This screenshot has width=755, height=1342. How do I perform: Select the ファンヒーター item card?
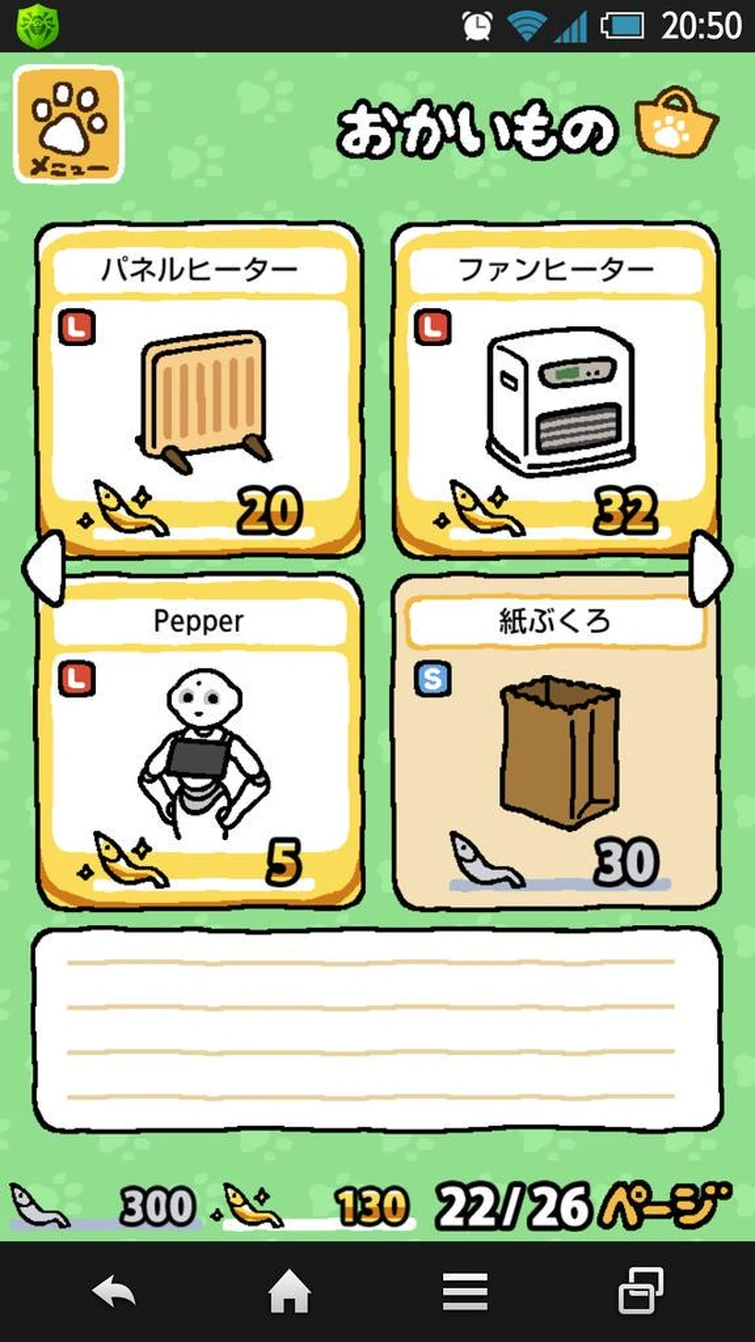[x=555, y=390]
